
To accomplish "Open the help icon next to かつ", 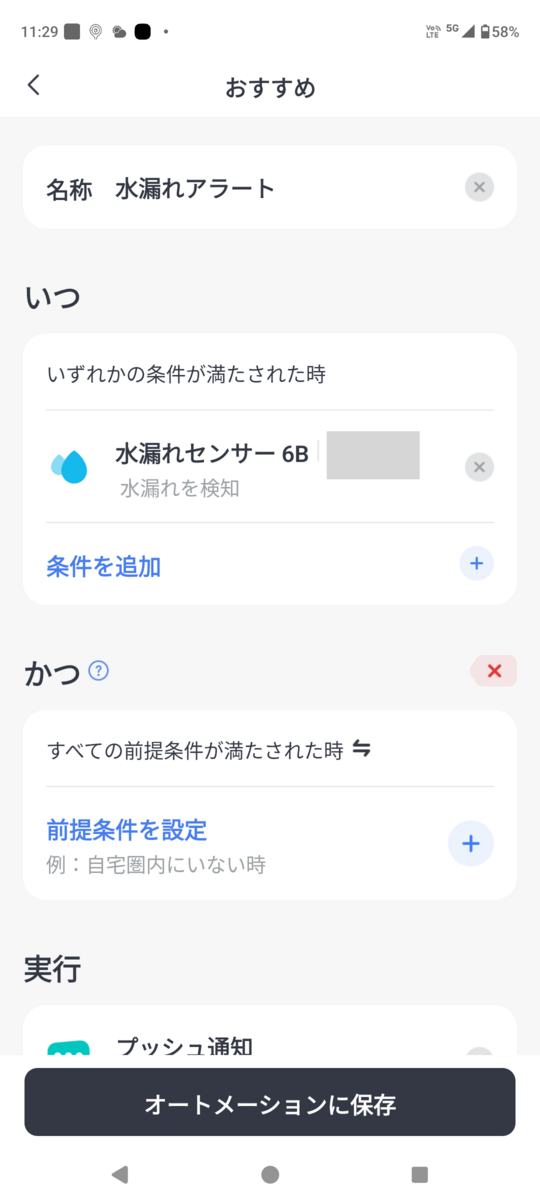I will click(x=98, y=671).
